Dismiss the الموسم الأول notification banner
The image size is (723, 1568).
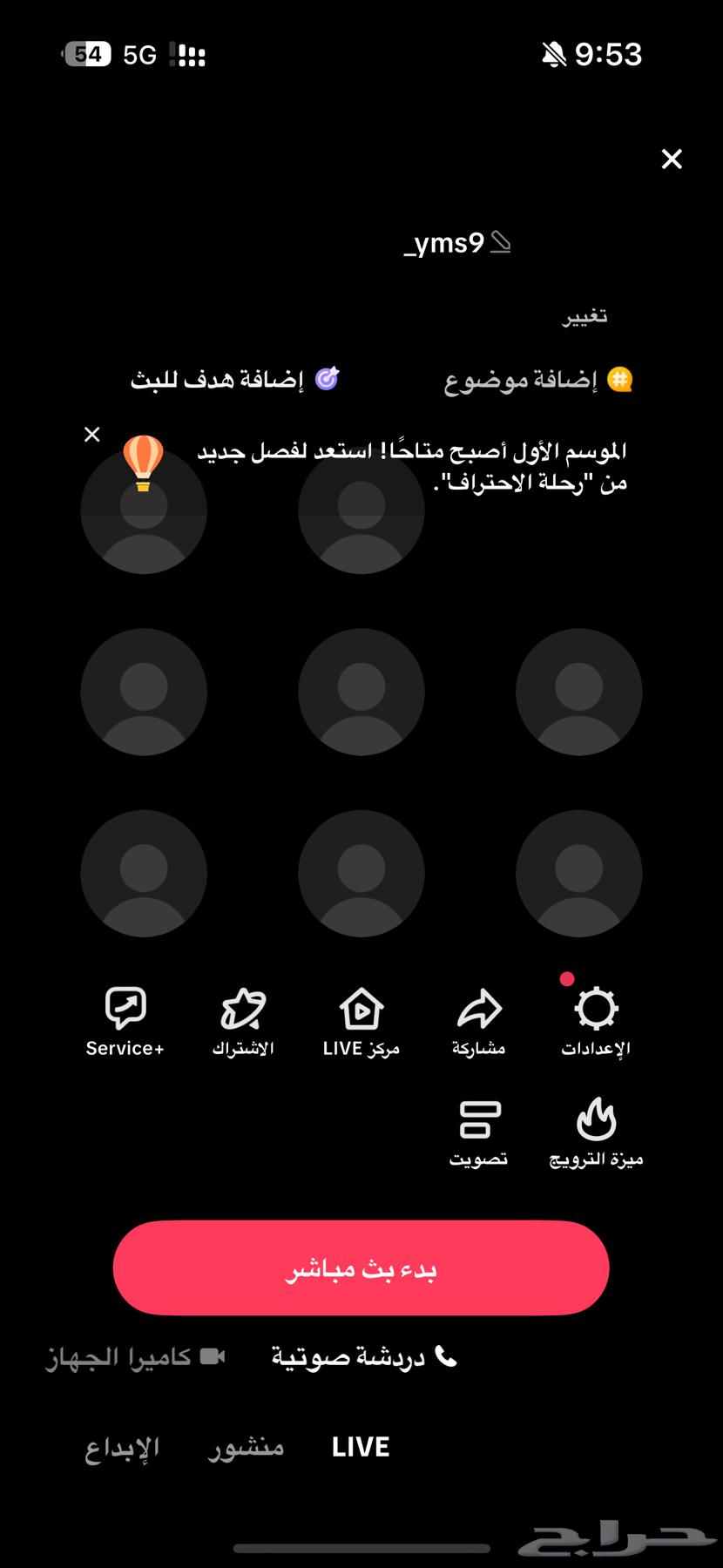[x=92, y=434]
